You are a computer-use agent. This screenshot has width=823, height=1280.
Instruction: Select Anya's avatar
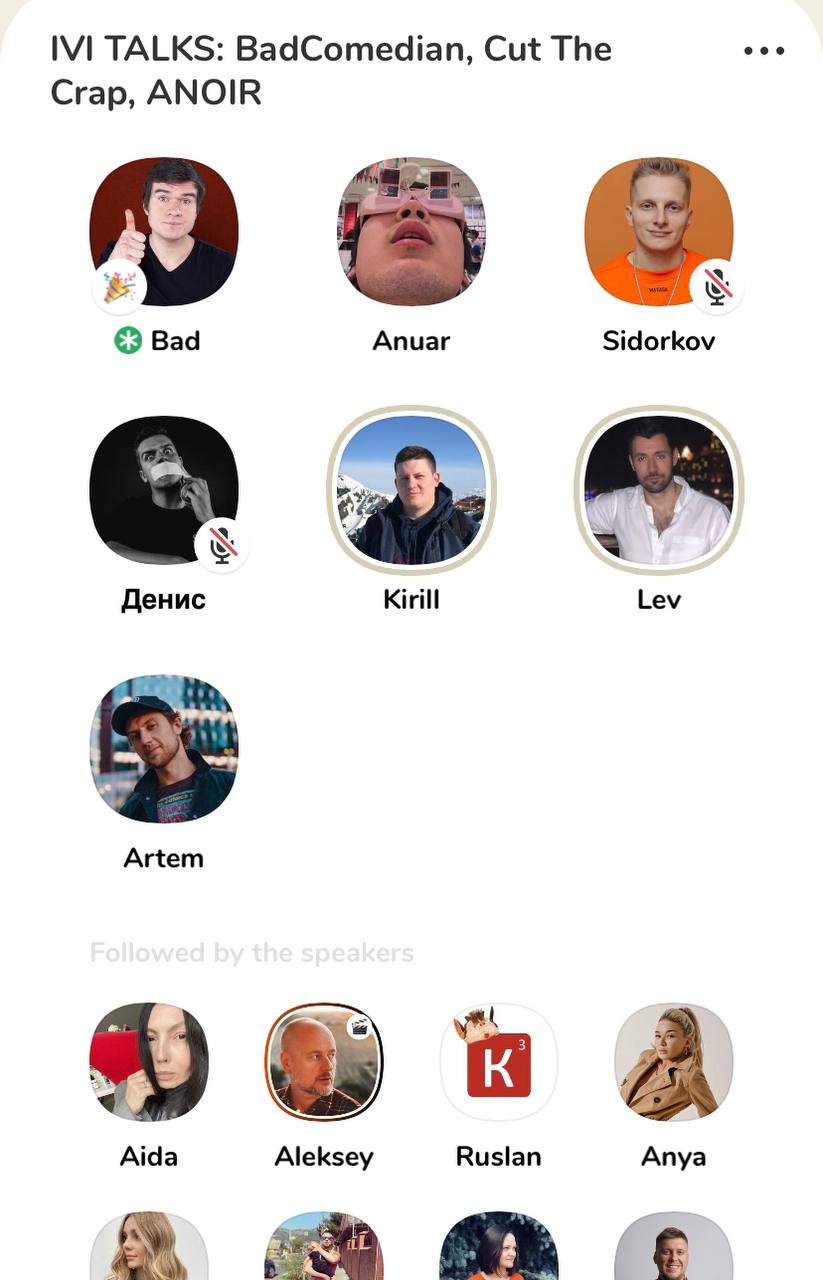coord(673,1062)
